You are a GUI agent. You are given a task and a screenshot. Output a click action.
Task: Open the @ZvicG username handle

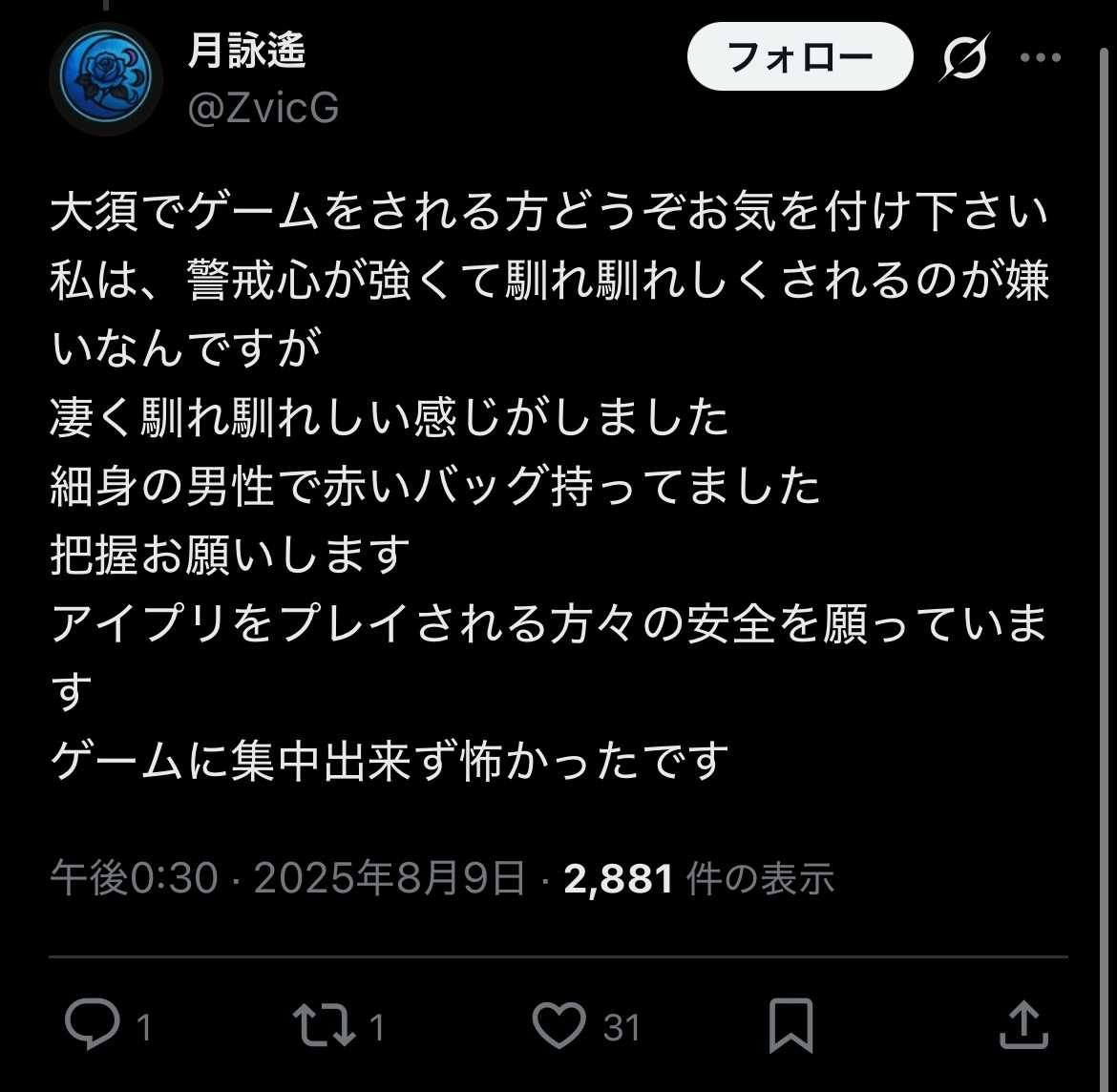(264, 108)
